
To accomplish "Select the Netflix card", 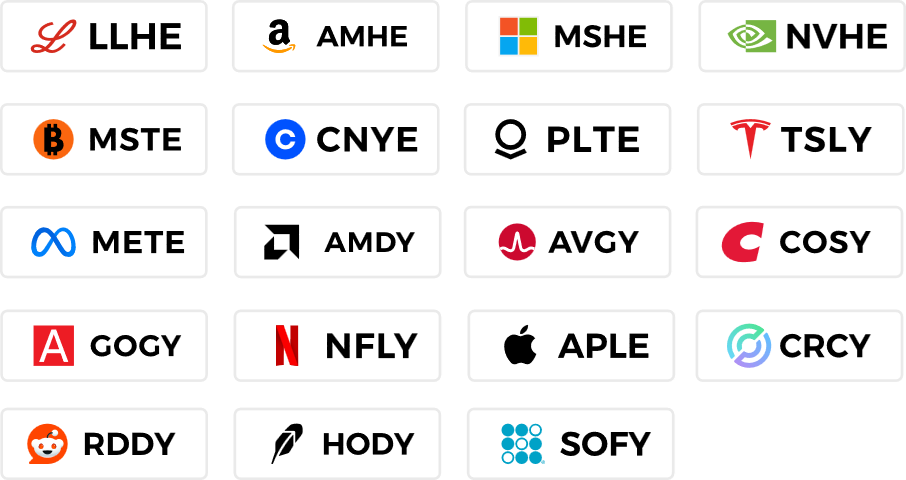I will tap(337, 346).
